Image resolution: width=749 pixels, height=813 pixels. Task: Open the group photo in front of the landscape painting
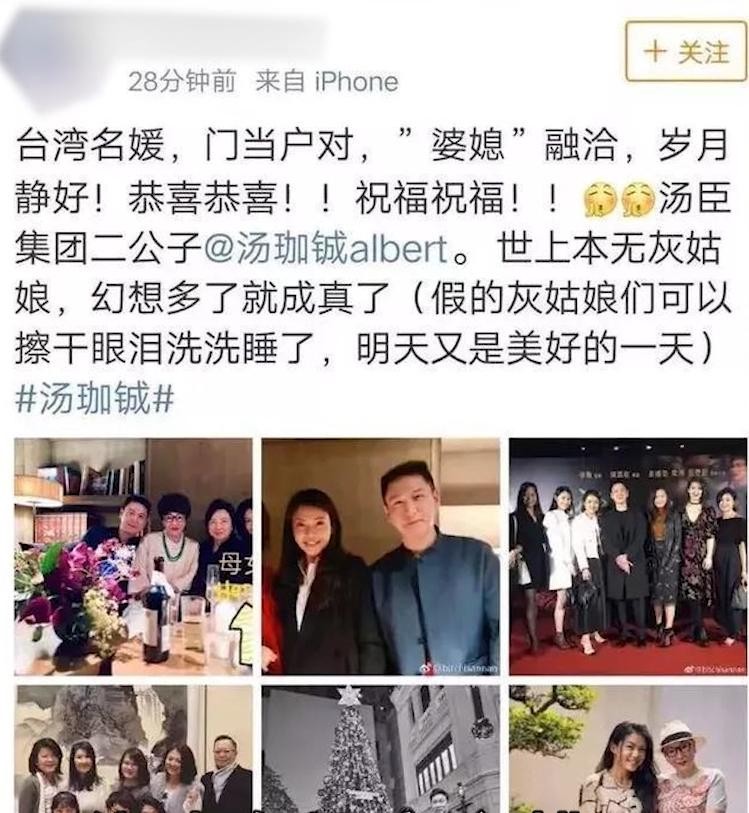pyautogui.click(x=133, y=748)
